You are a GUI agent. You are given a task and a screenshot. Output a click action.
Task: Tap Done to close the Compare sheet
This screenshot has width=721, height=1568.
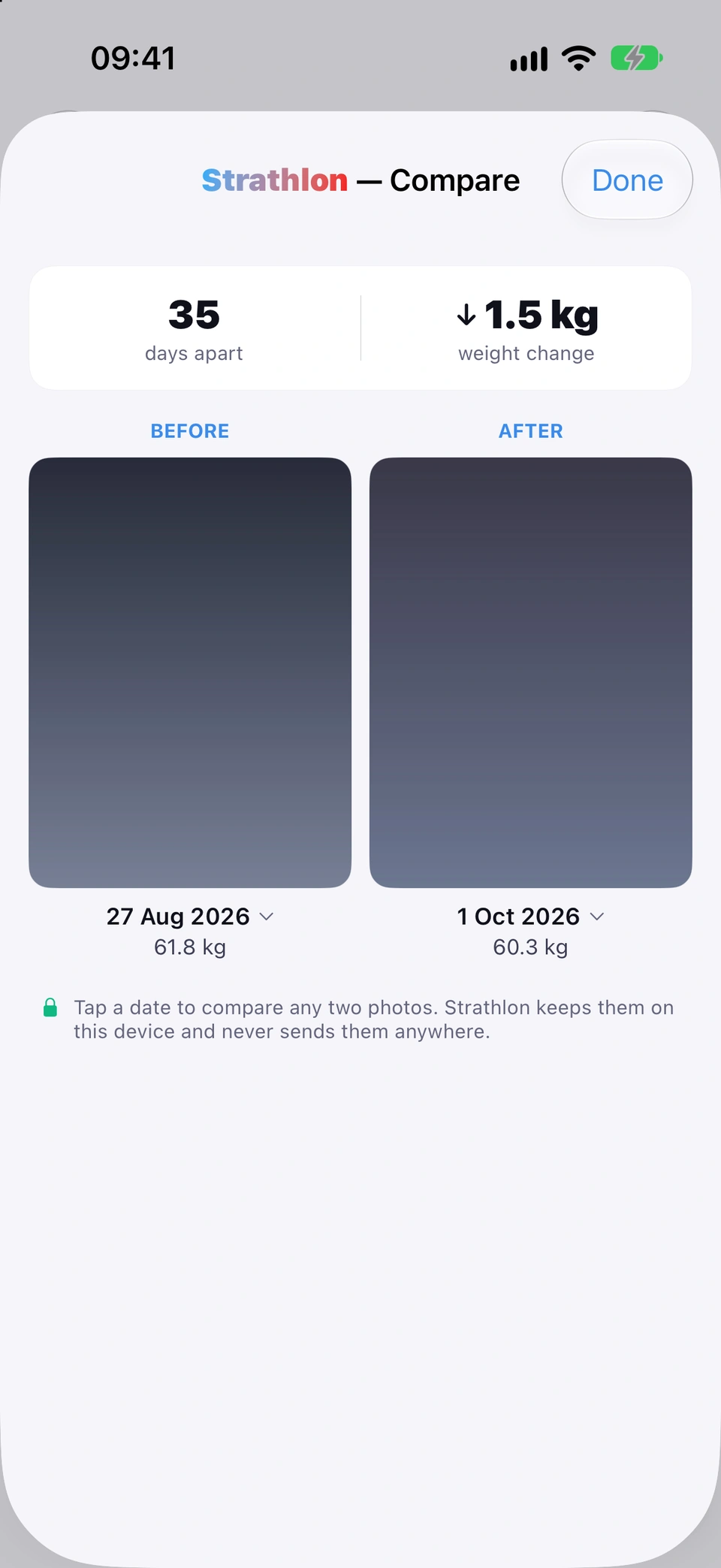coord(627,180)
